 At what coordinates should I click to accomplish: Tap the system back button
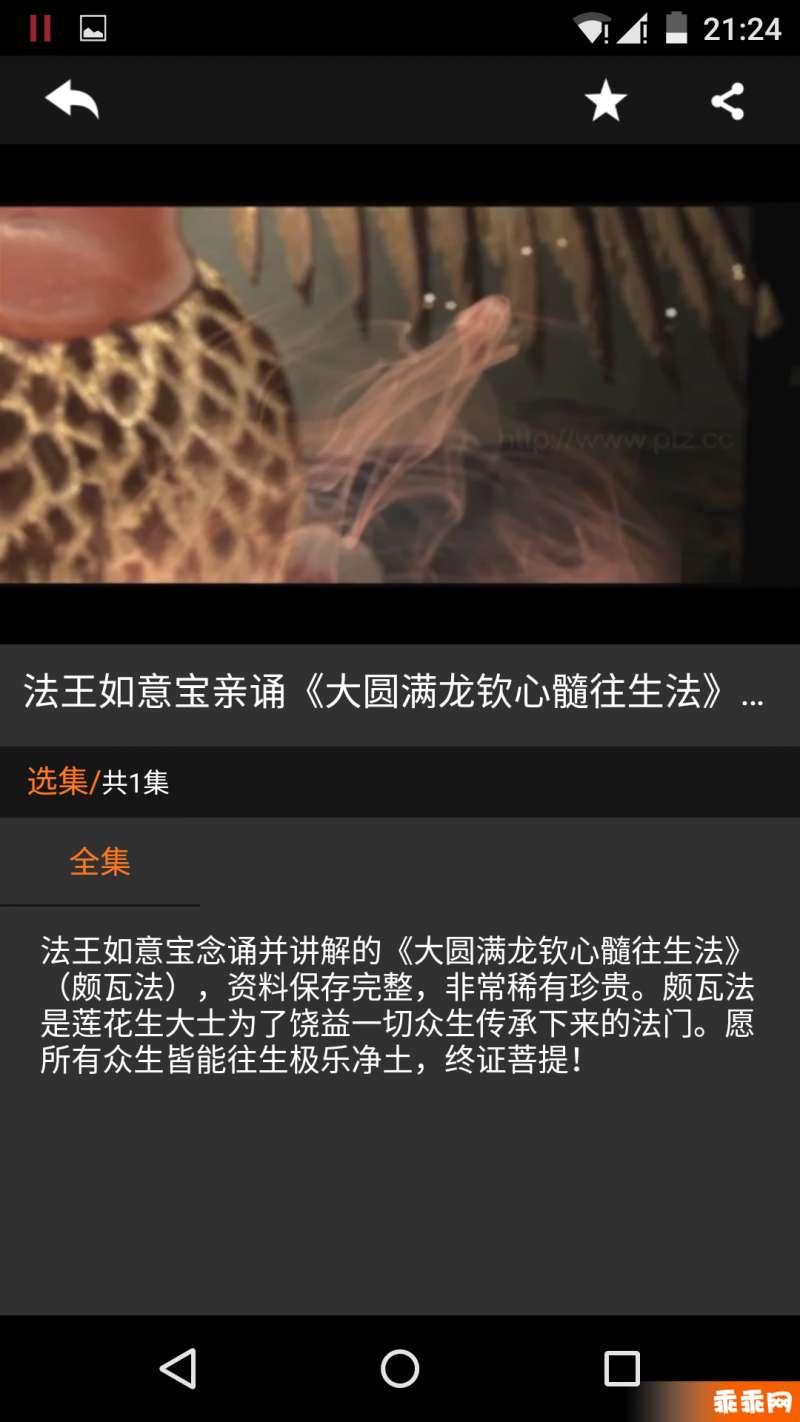(178, 1368)
